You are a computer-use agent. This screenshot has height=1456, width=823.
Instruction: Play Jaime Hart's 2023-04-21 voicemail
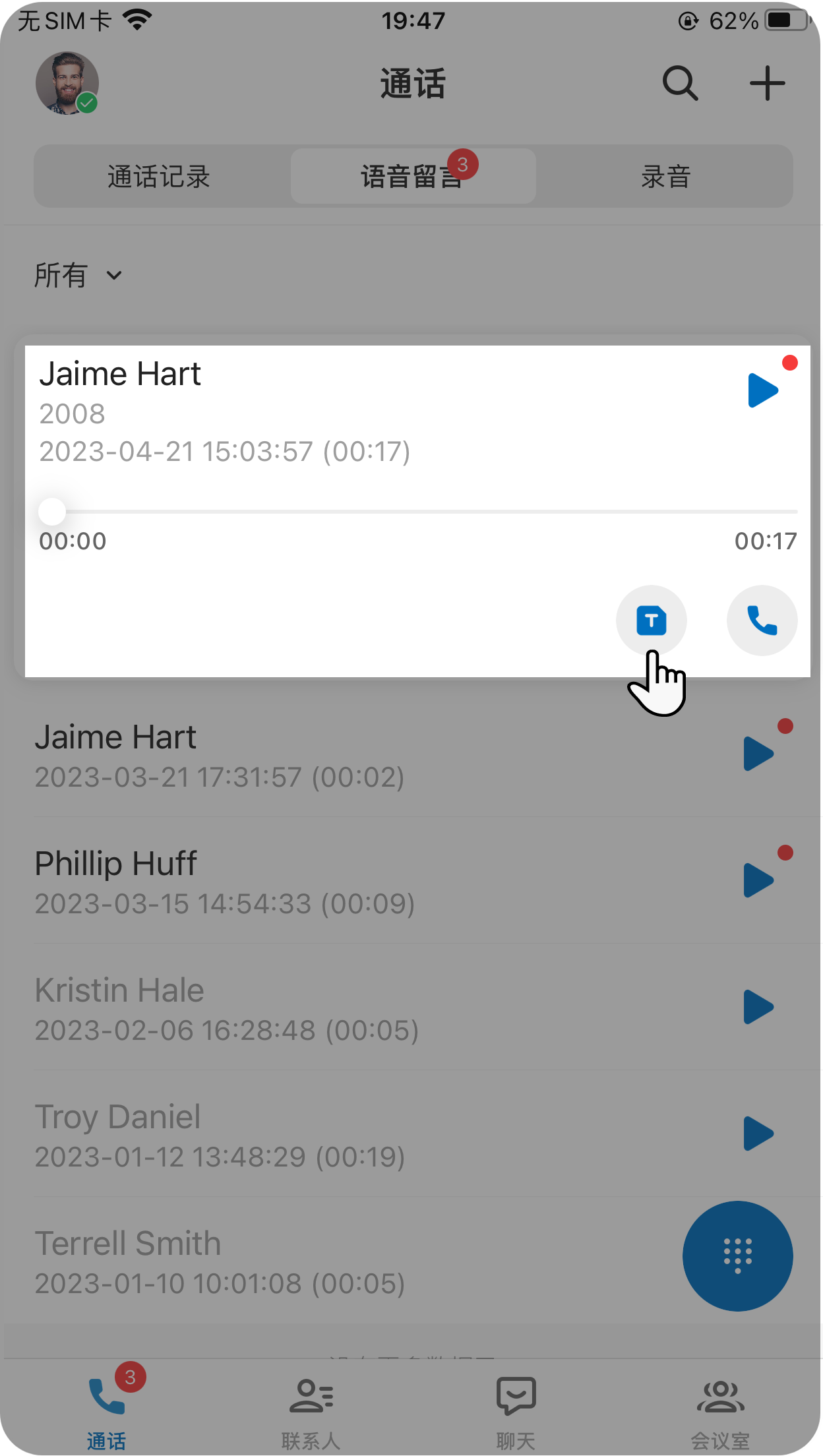[762, 390]
